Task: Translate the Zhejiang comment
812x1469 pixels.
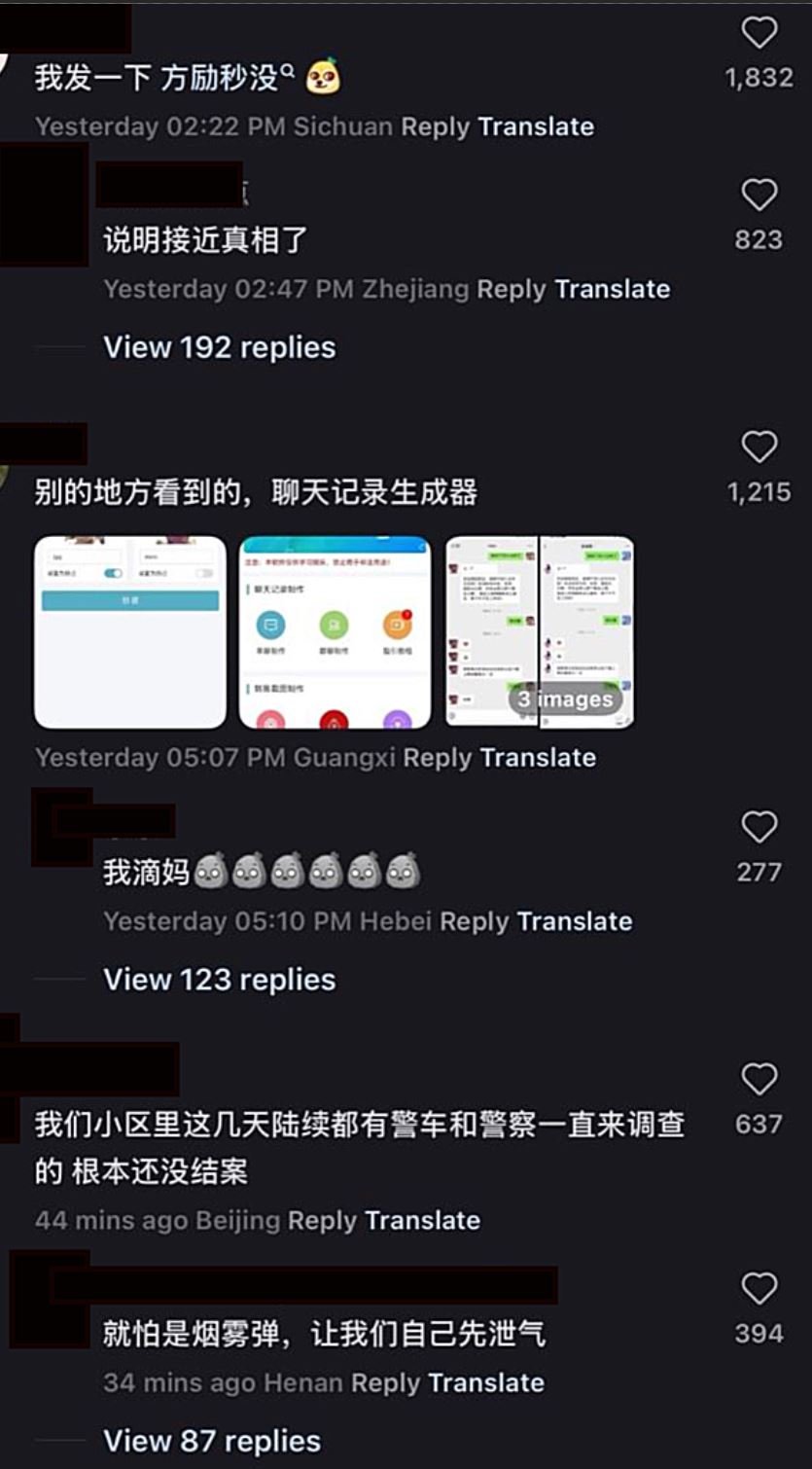Action: pos(613,289)
